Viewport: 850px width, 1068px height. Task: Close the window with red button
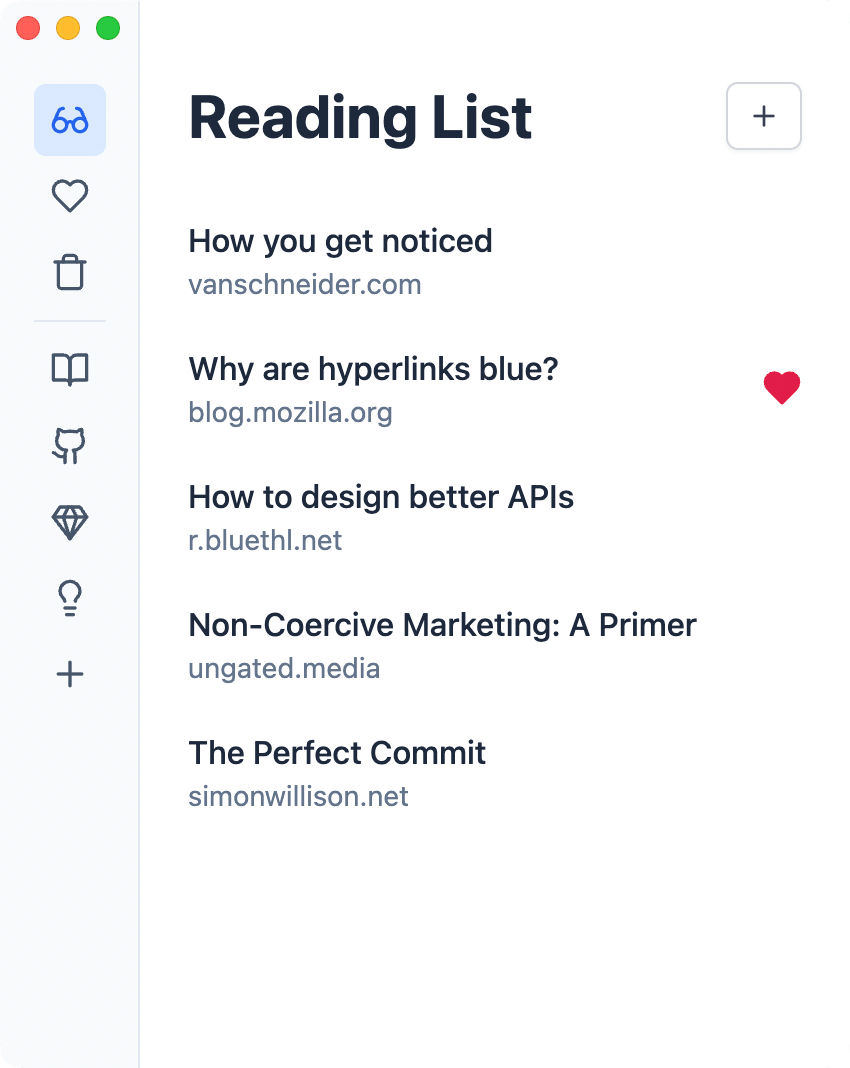28,29
